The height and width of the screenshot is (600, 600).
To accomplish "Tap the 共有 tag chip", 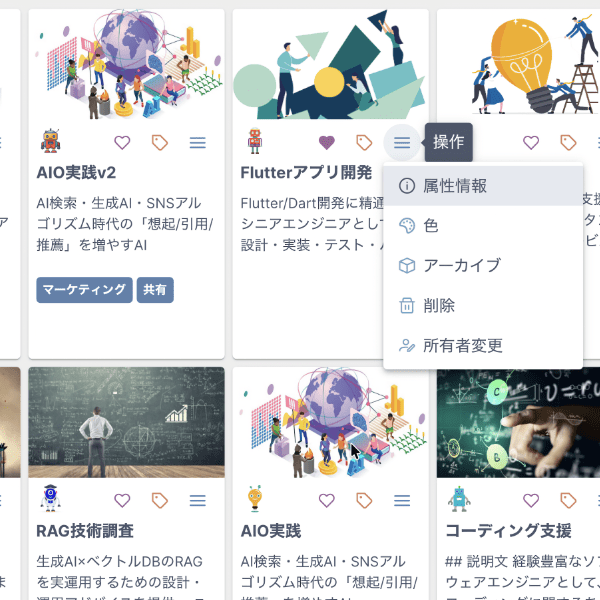I will pos(155,290).
